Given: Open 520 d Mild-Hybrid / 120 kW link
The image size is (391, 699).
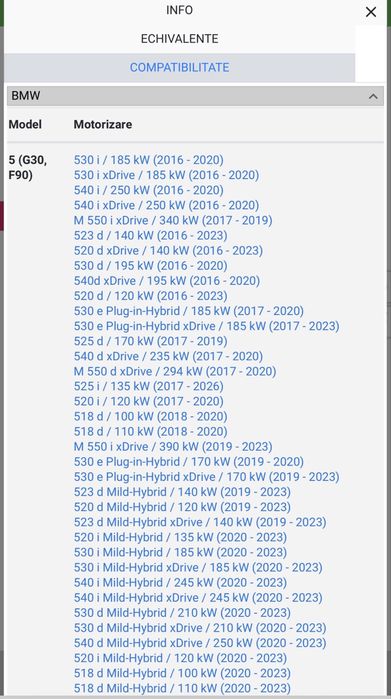Looking at the screenshot, I should [x=182, y=507].
